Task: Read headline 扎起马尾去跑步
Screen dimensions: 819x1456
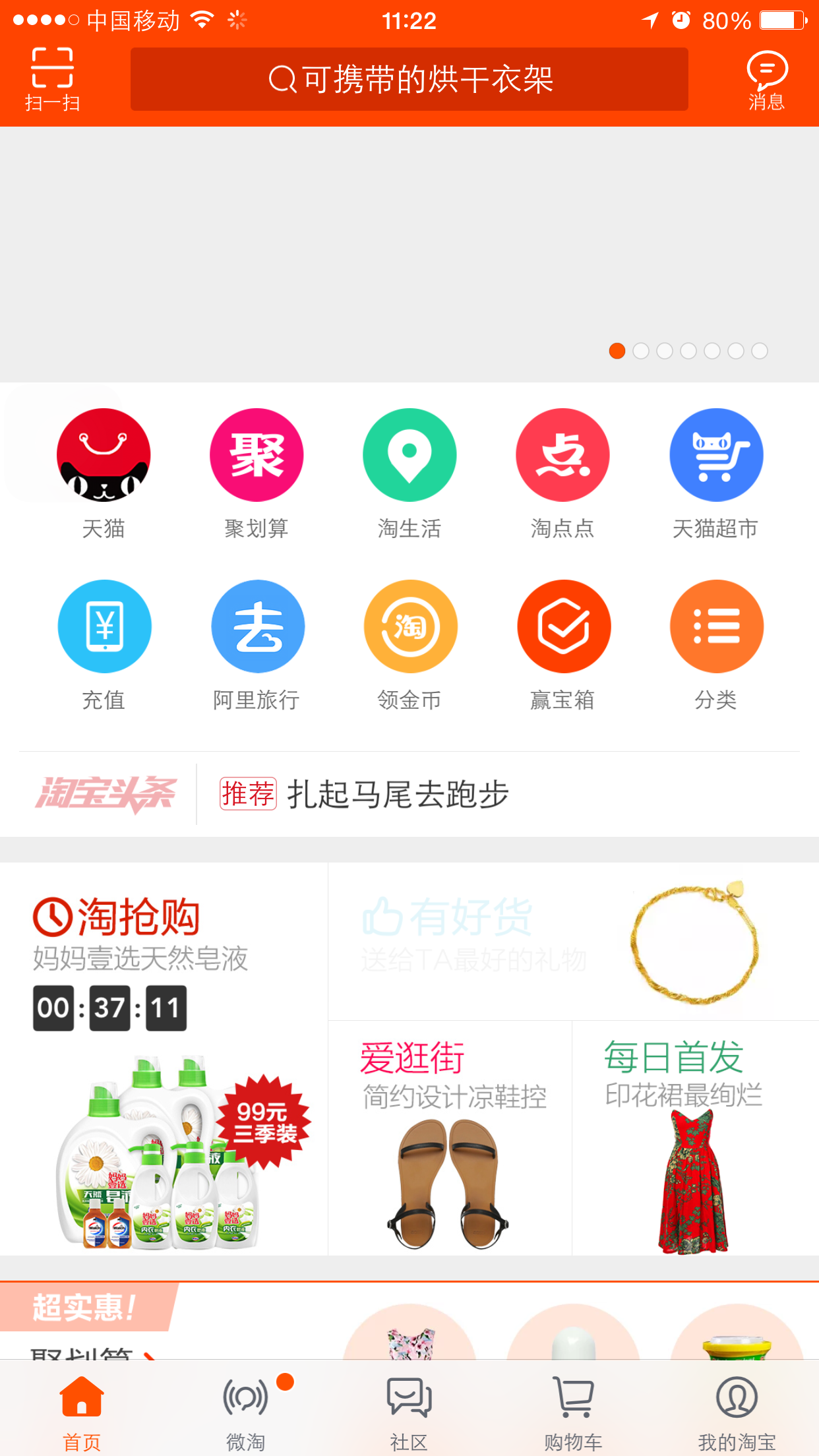Action: click(398, 794)
